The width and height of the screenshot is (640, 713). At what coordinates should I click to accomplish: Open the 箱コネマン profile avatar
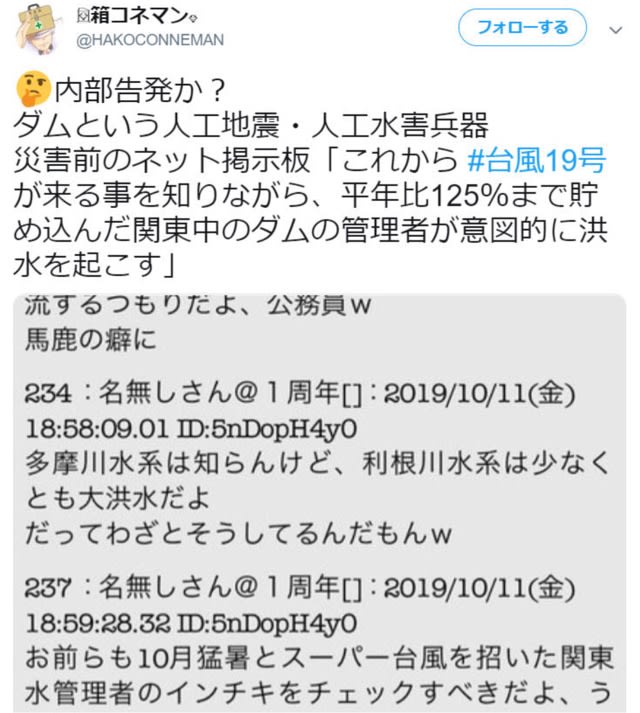[38, 29]
